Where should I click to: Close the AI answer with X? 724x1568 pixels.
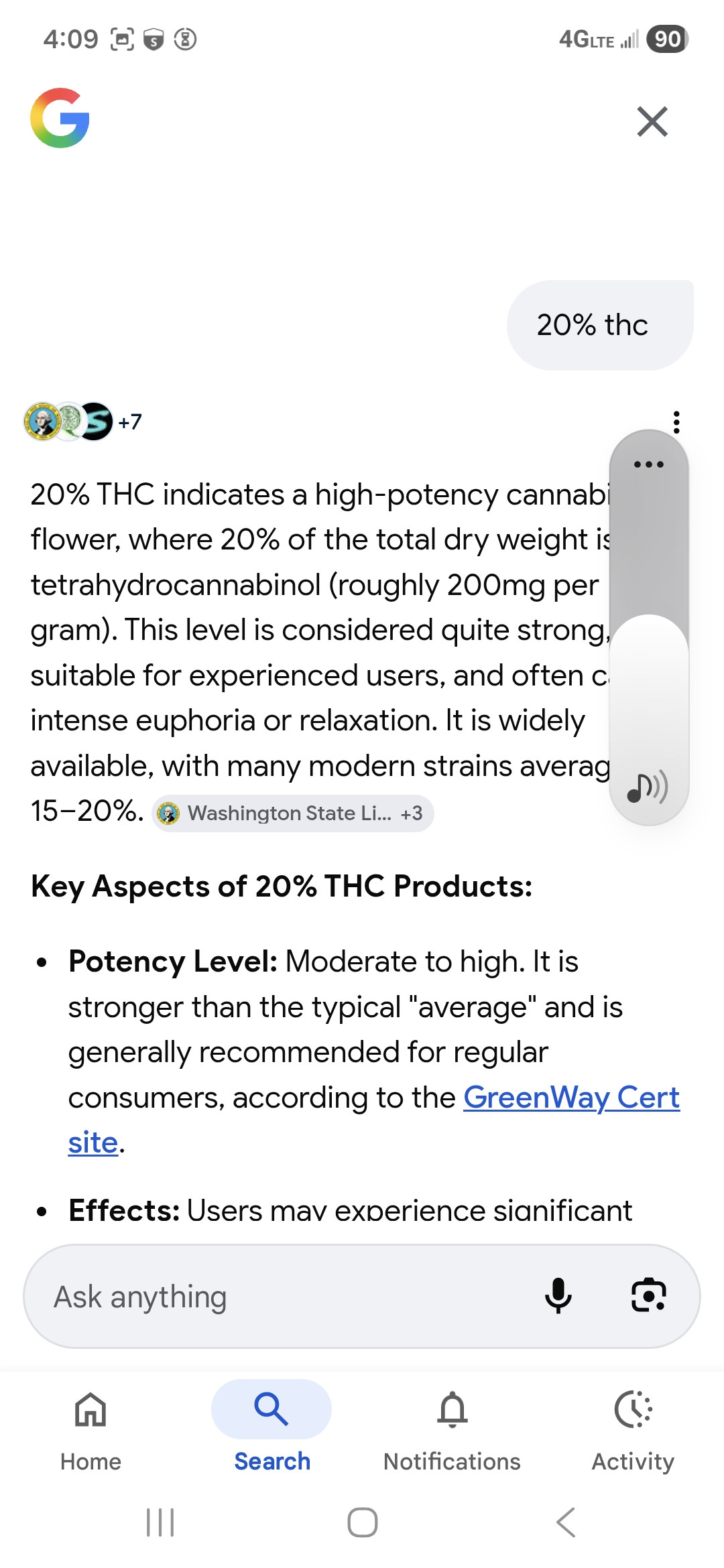tap(652, 121)
